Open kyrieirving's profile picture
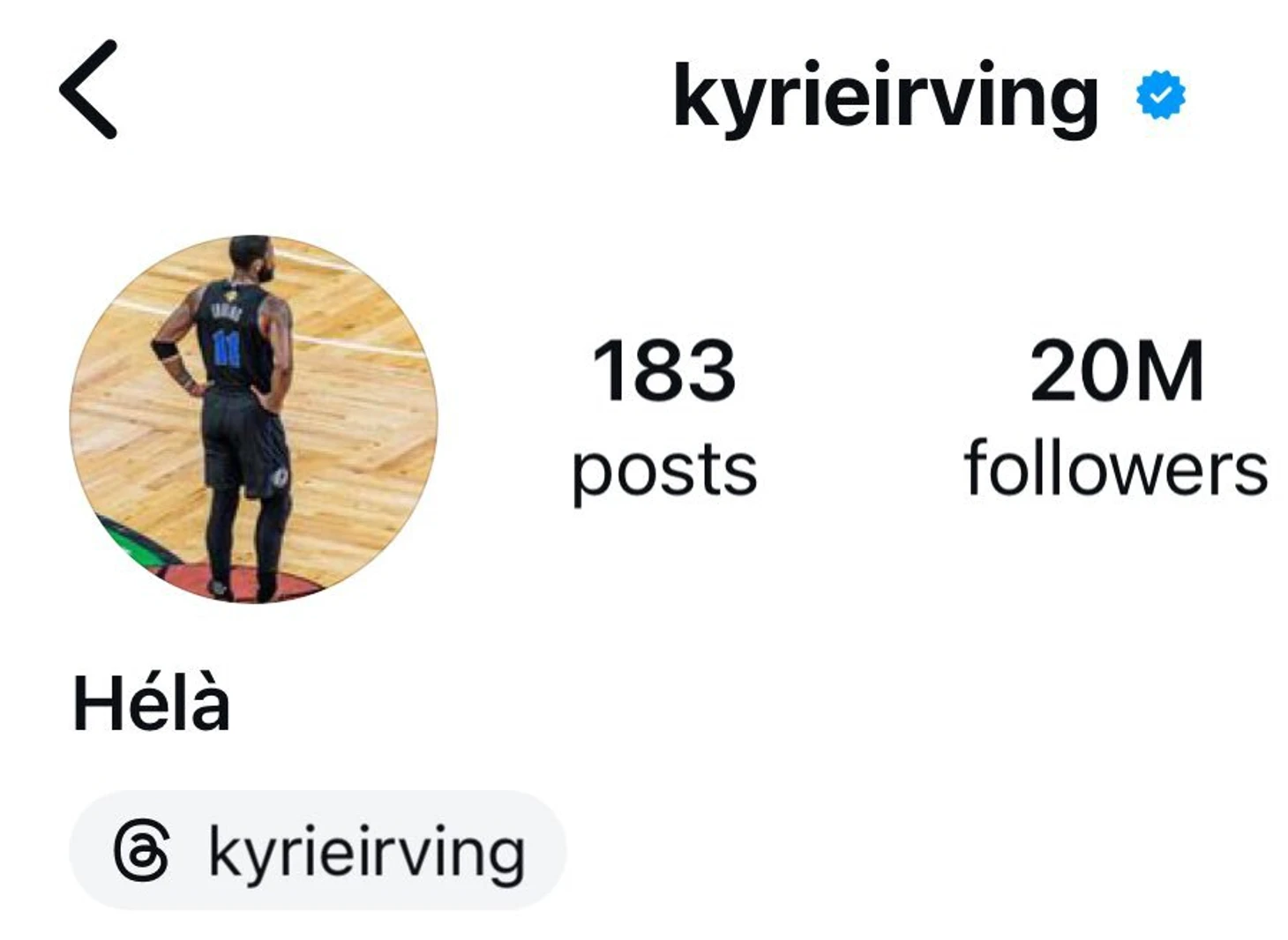1288x940 pixels. pos(253,419)
